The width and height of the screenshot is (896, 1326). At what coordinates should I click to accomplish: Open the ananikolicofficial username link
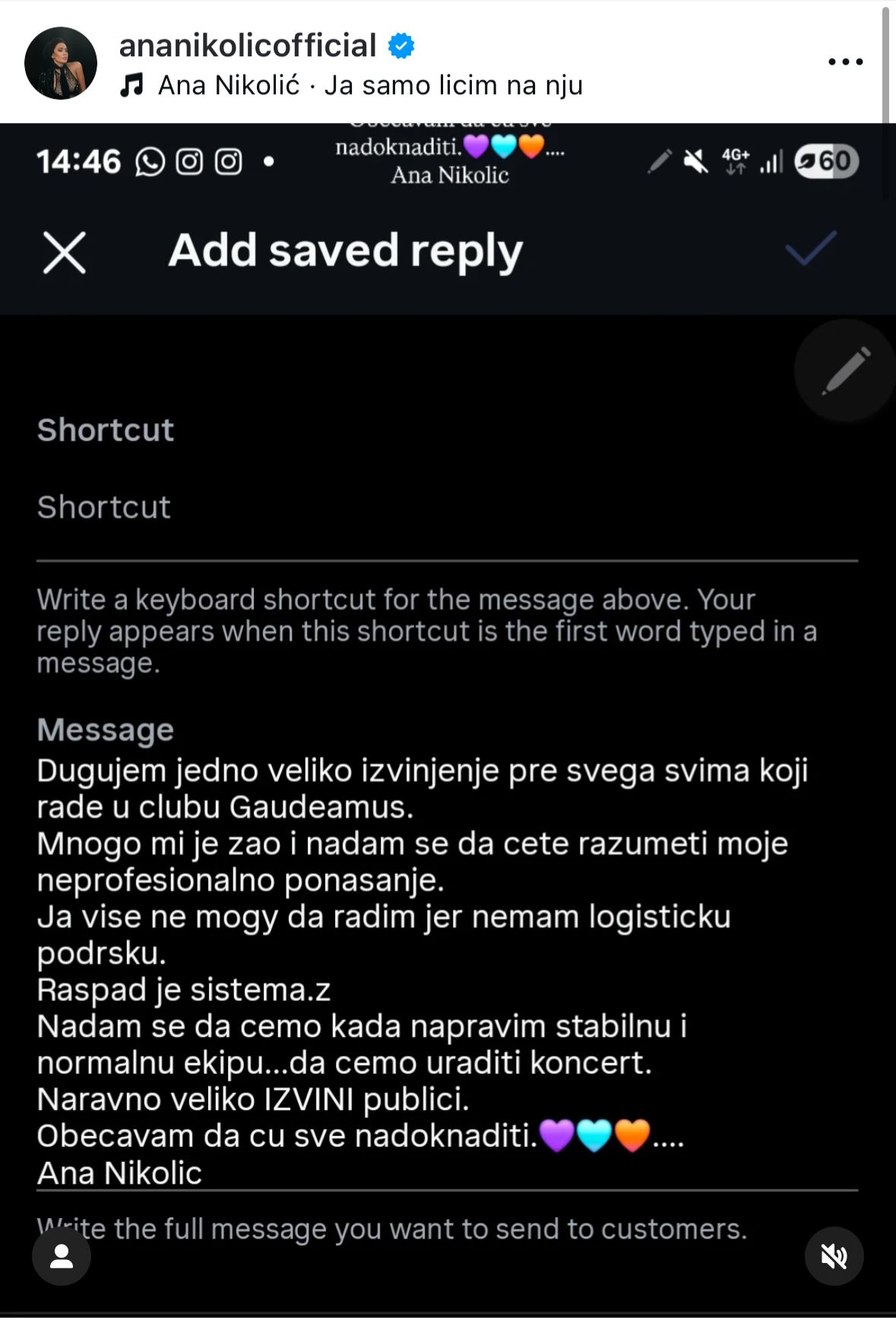(x=248, y=46)
